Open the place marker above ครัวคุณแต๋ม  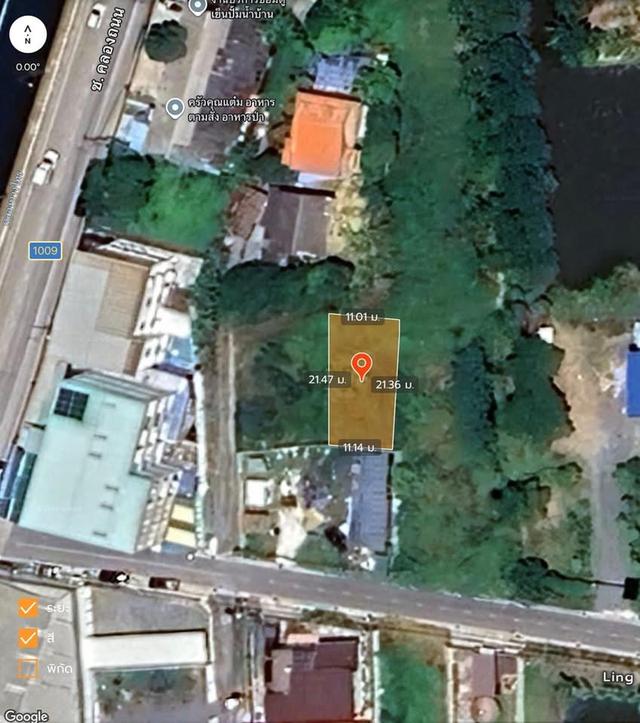coord(198,6)
